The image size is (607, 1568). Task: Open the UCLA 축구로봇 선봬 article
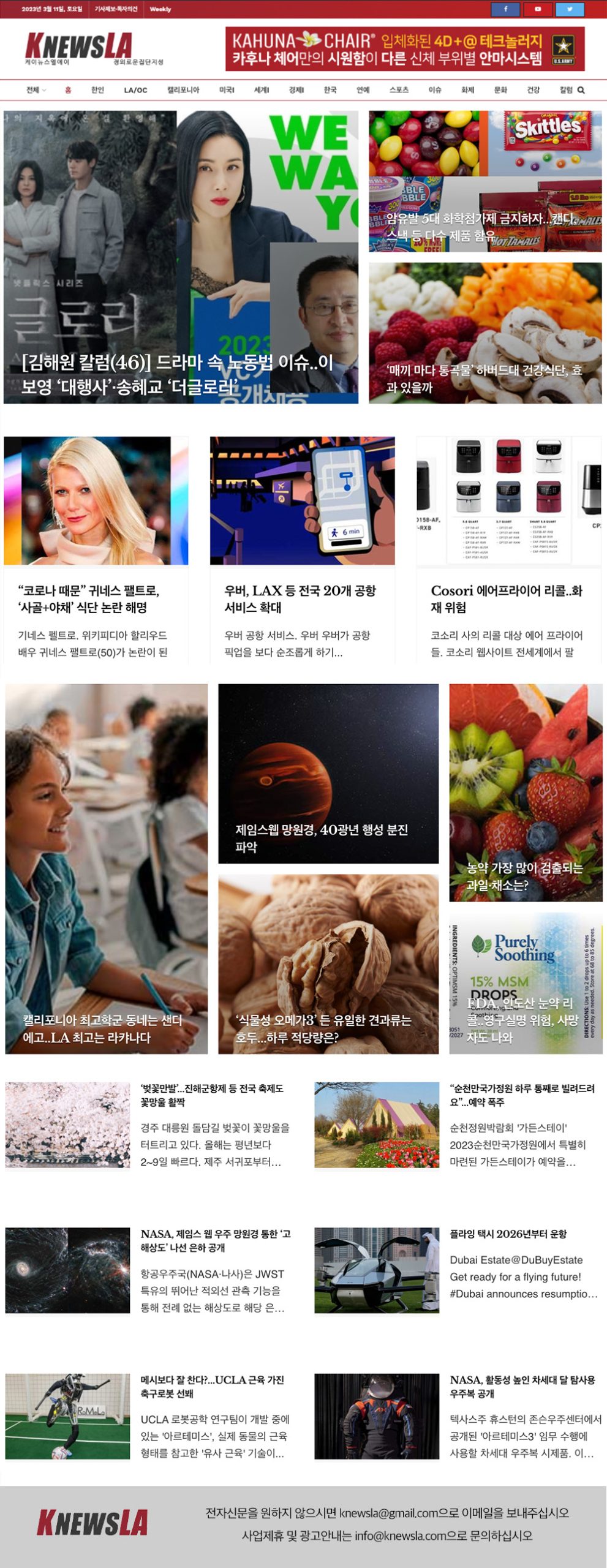(212, 1386)
